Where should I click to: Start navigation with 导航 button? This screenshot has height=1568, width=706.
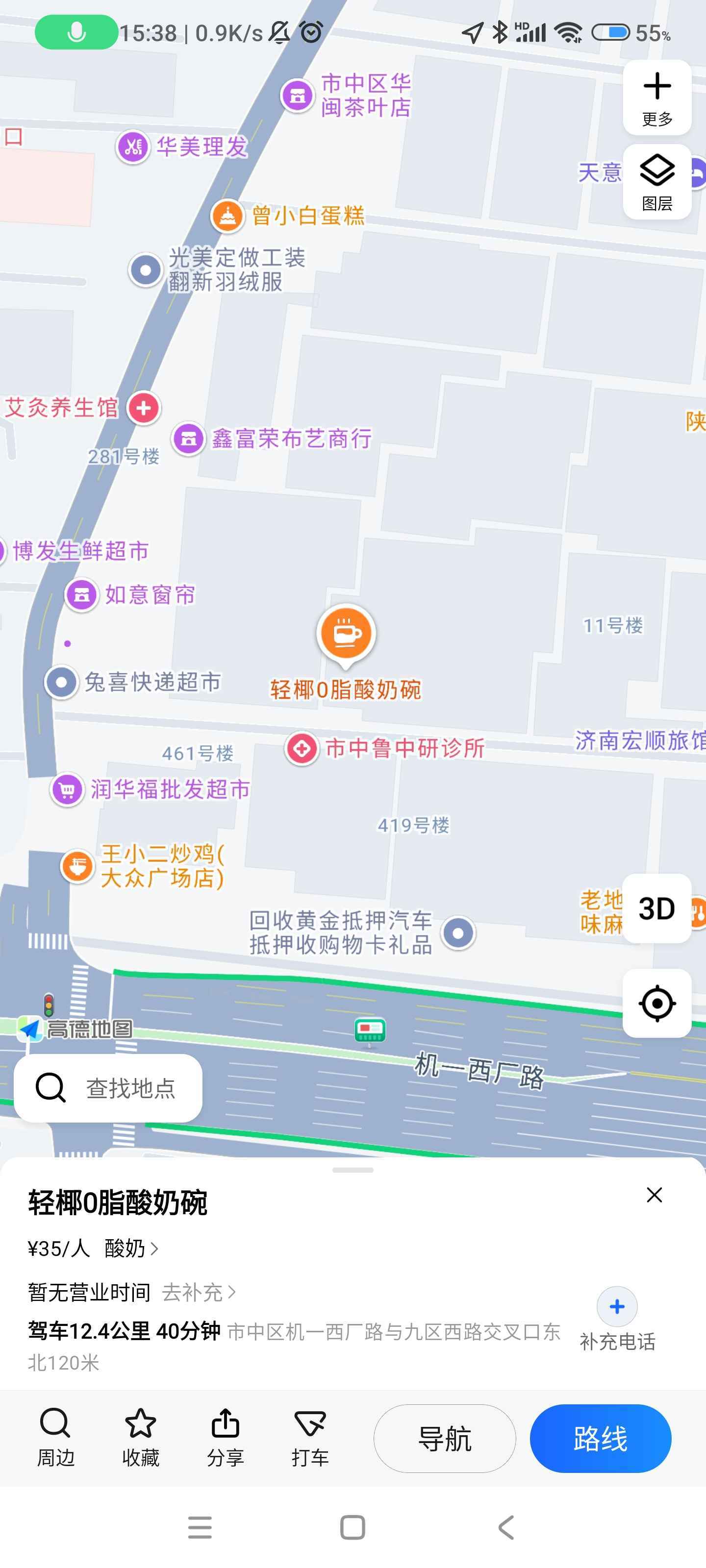point(445,1438)
